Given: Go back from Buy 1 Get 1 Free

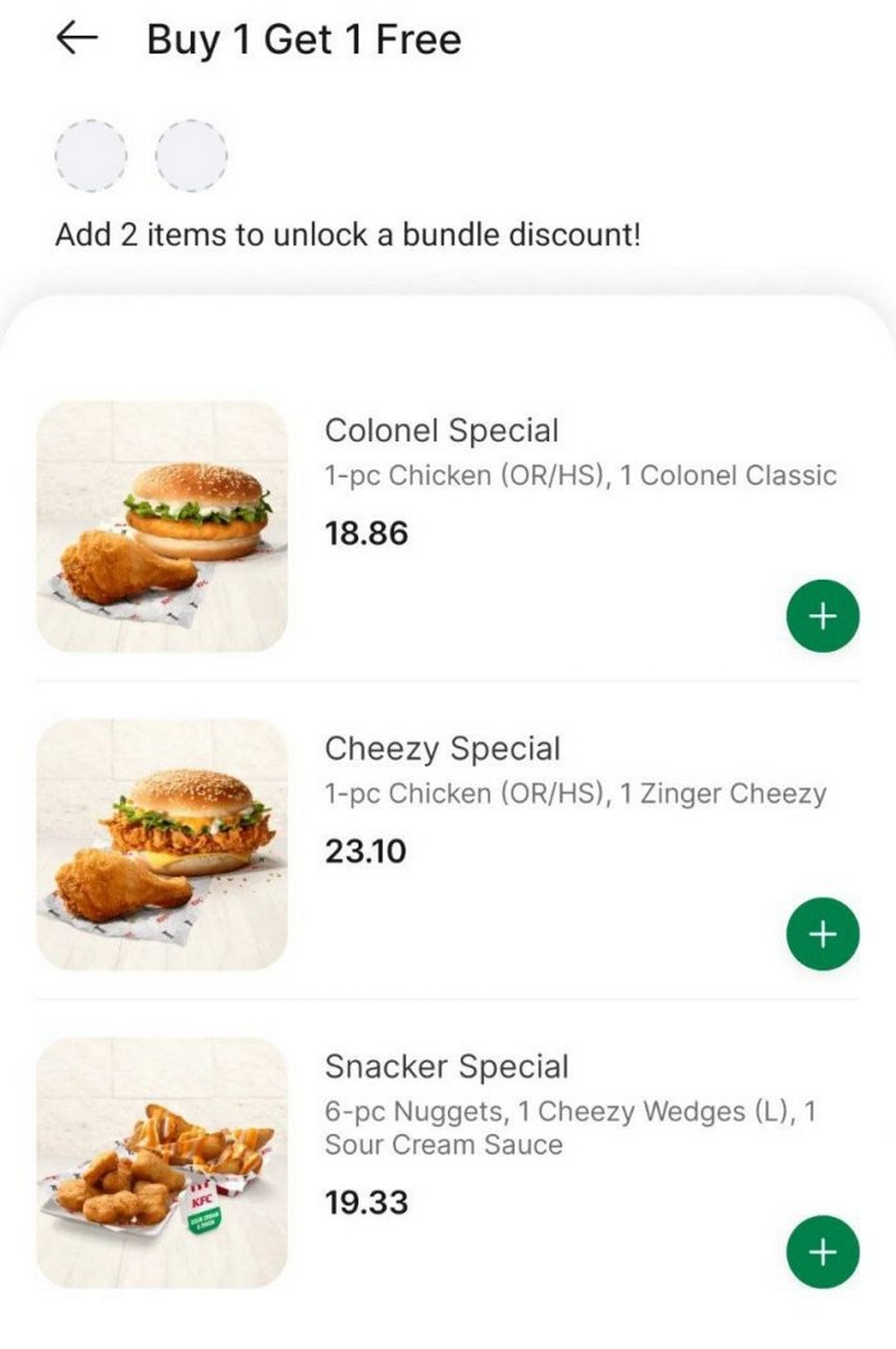Looking at the screenshot, I should pyautogui.click(x=77, y=38).
